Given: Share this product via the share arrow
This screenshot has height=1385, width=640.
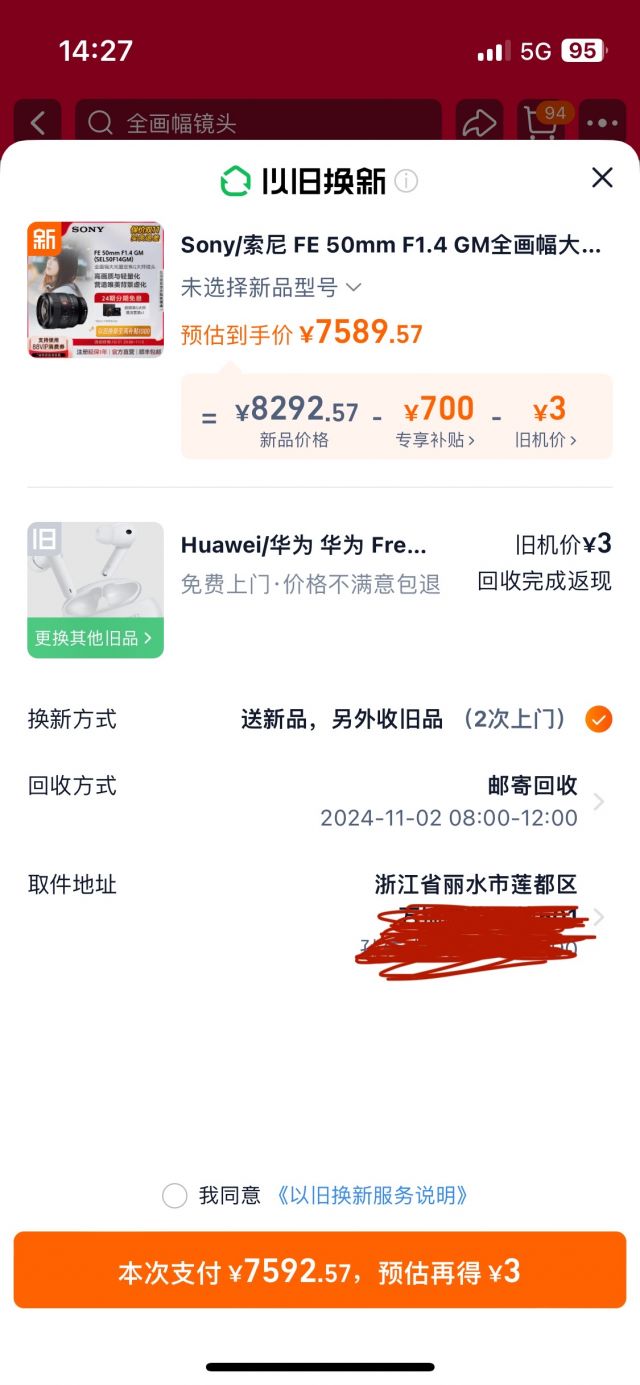Looking at the screenshot, I should tap(480, 123).
